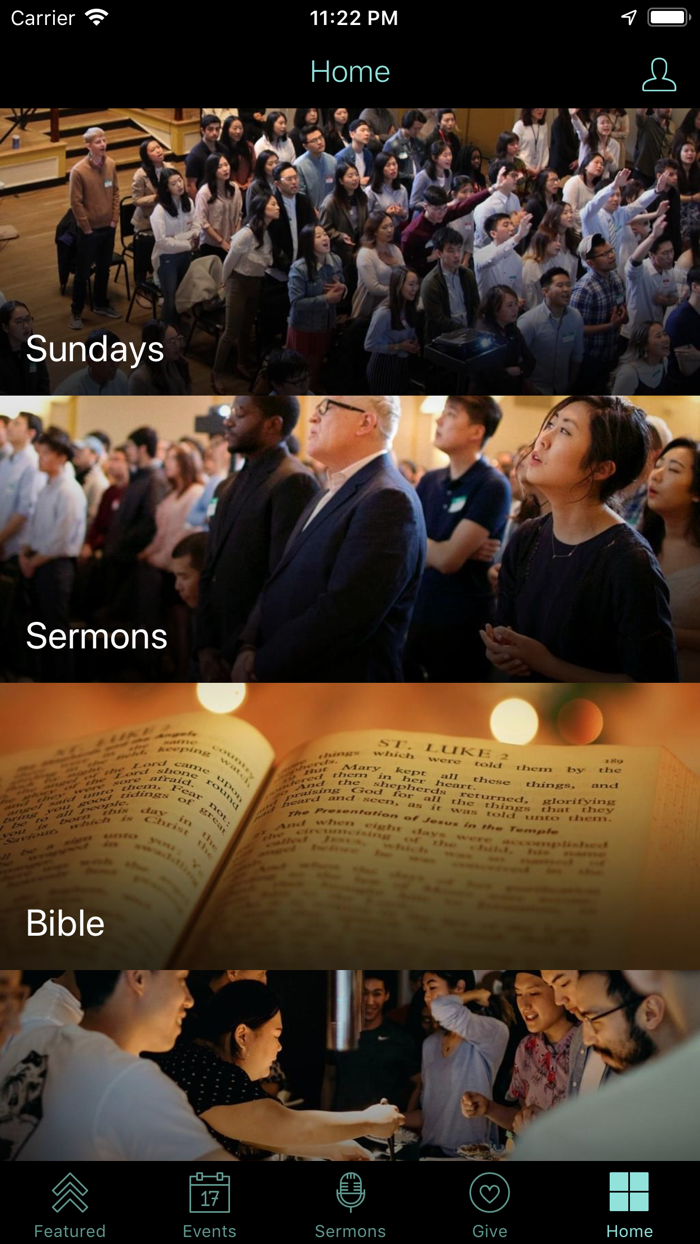Image resolution: width=700 pixels, height=1244 pixels.
Task: Open the Sundays tile
Action: click(350, 251)
